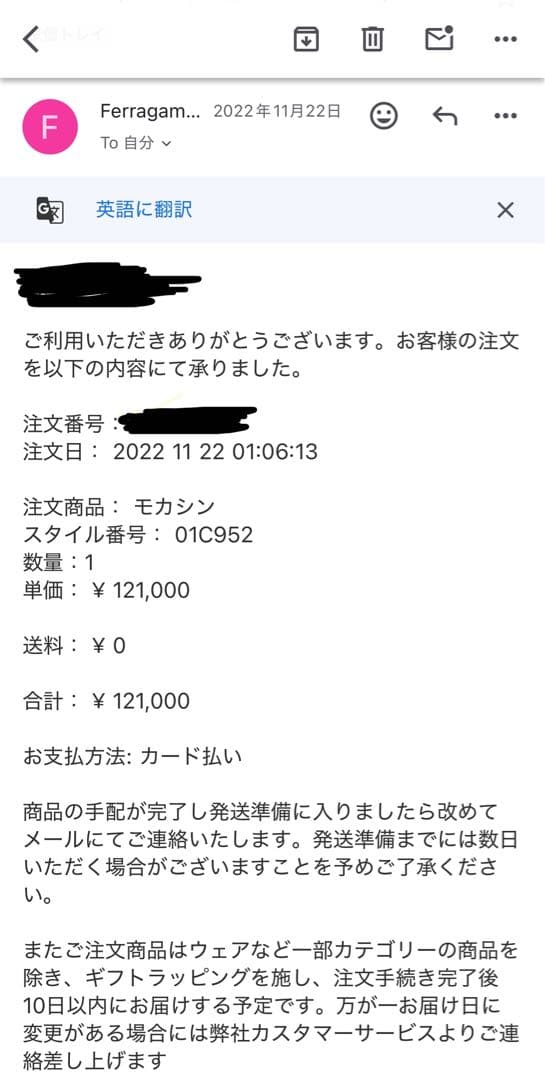Go back to the inbox

pyautogui.click(x=32, y=39)
